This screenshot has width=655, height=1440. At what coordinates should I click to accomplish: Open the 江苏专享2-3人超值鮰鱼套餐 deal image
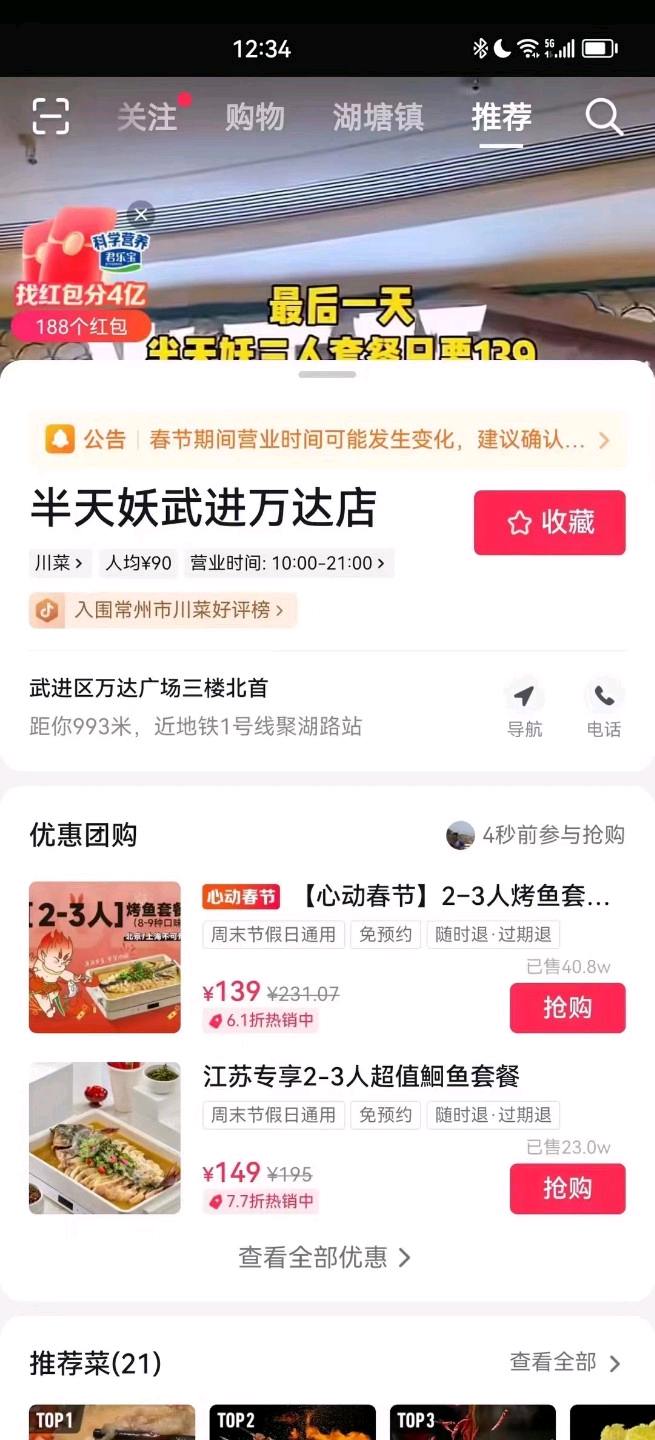coord(105,1138)
